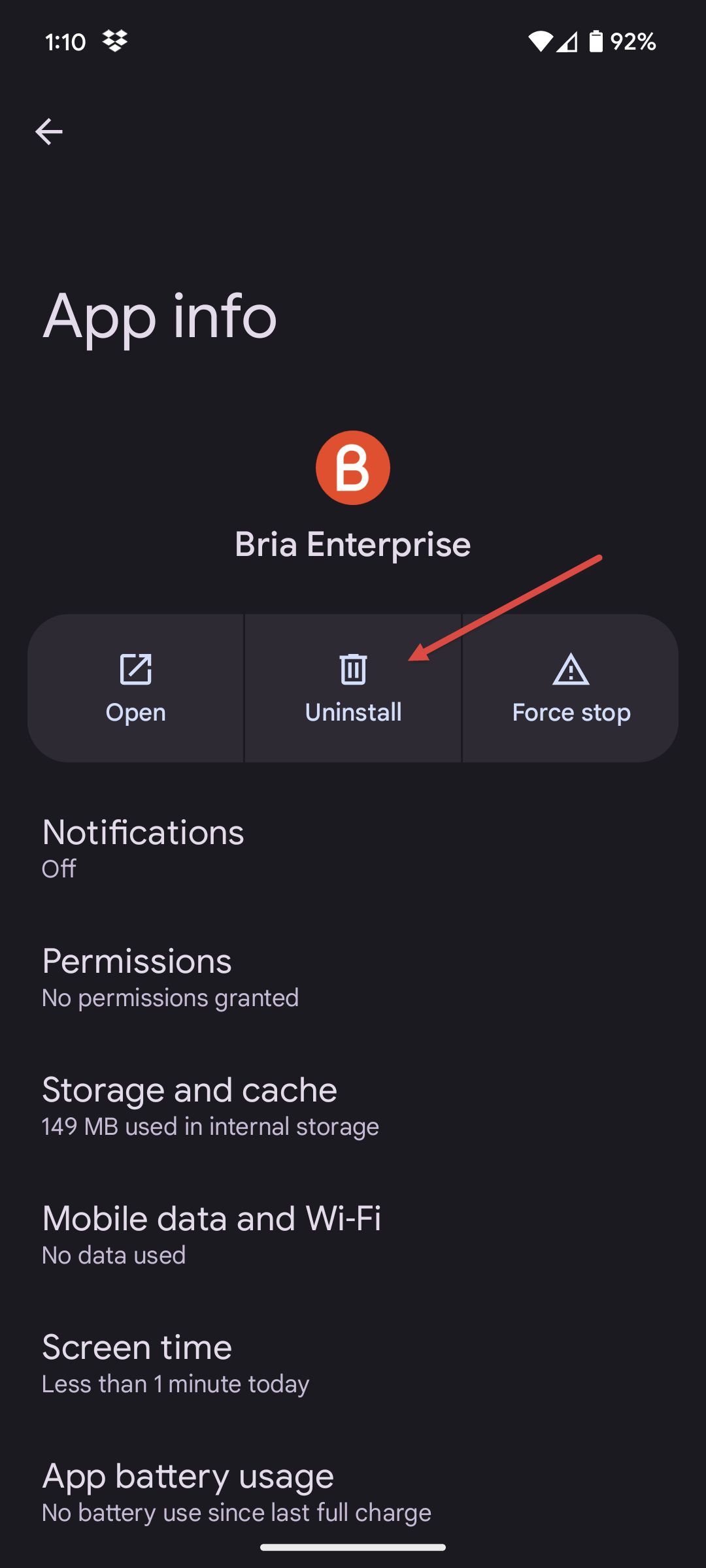
Task: Open the Bria Enterprise app
Action: pos(135,688)
